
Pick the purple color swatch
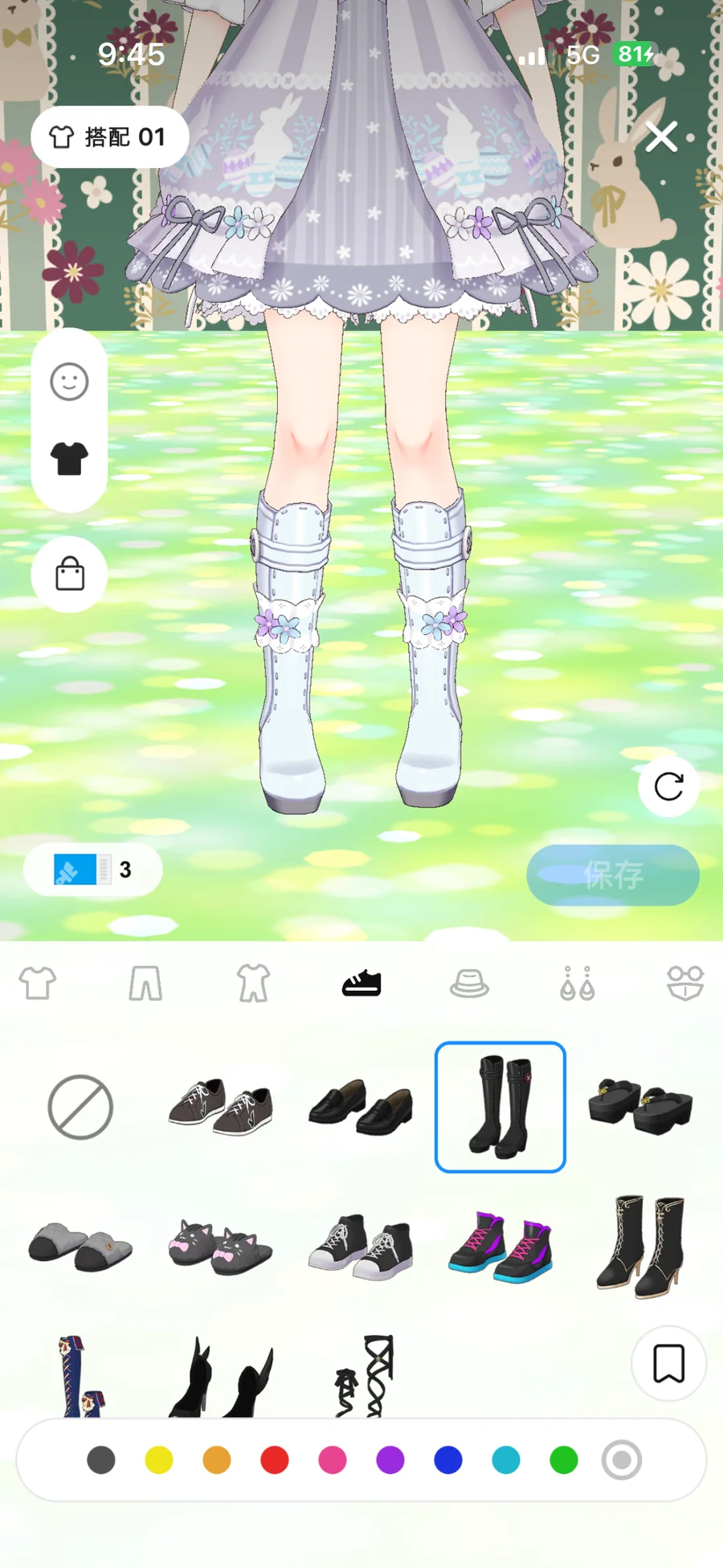pos(390,1460)
